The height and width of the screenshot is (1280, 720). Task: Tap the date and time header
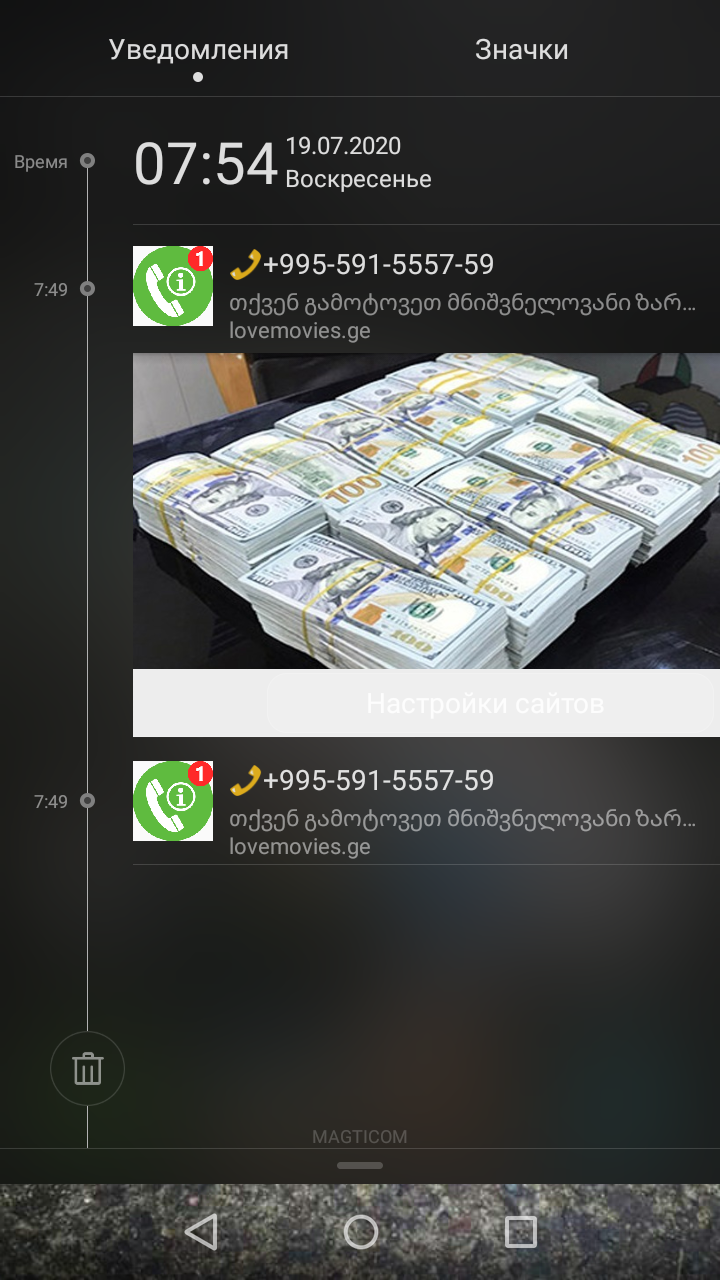coord(283,163)
